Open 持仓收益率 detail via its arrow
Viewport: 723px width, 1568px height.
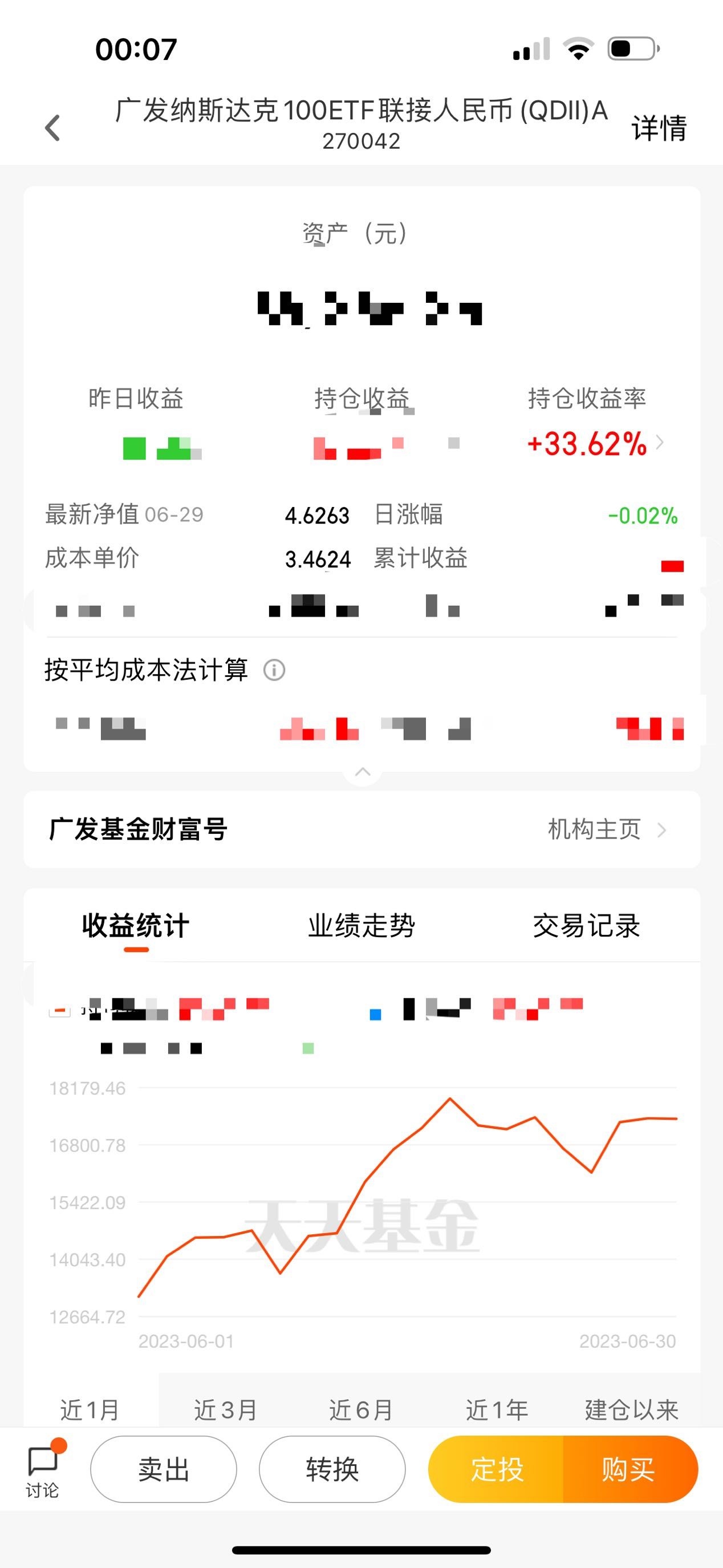[x=661, y=443]
